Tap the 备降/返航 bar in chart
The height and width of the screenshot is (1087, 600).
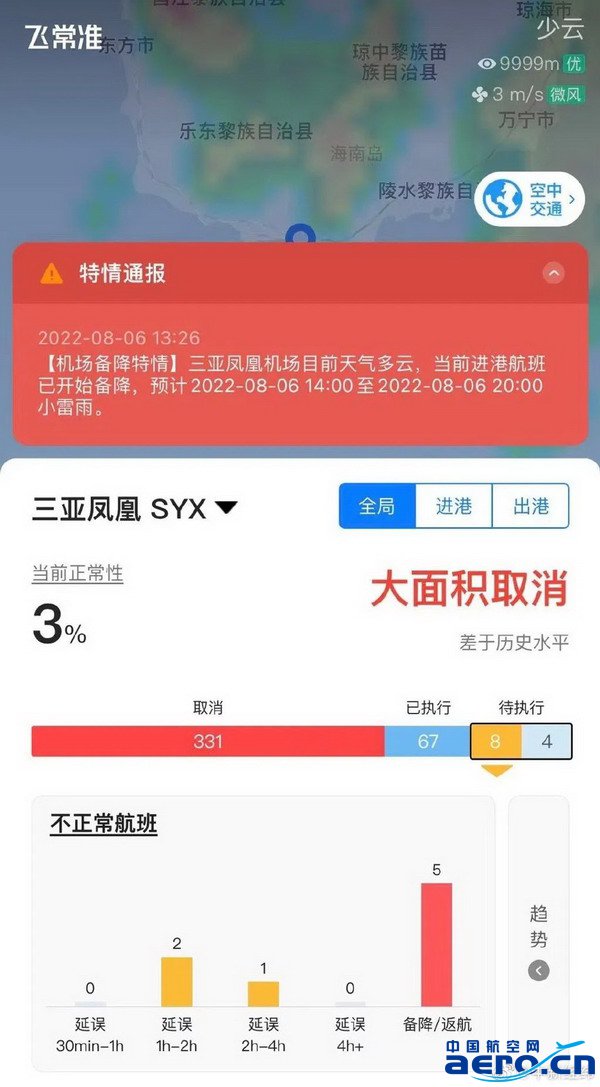(436, 943)
